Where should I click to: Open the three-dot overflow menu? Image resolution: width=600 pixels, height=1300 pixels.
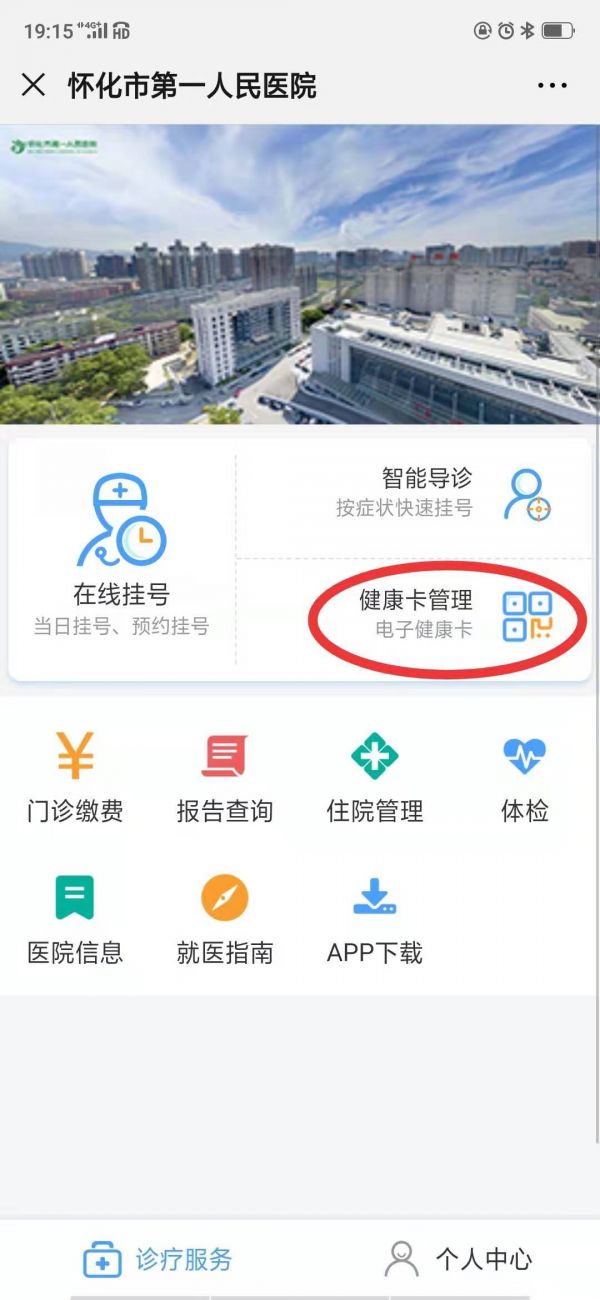point(552,86)
